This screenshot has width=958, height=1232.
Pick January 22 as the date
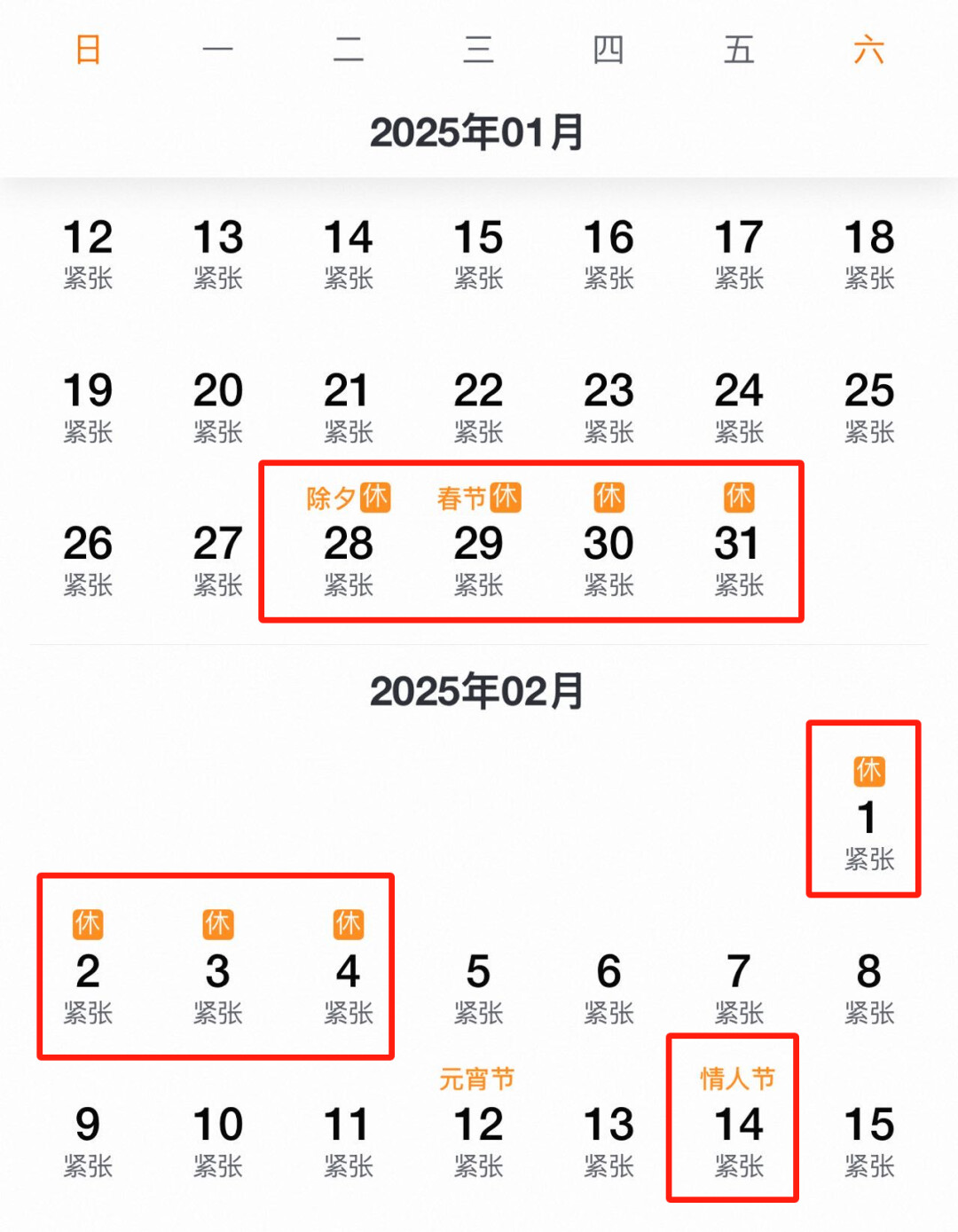pyautogui.click(x=478, y=391)
